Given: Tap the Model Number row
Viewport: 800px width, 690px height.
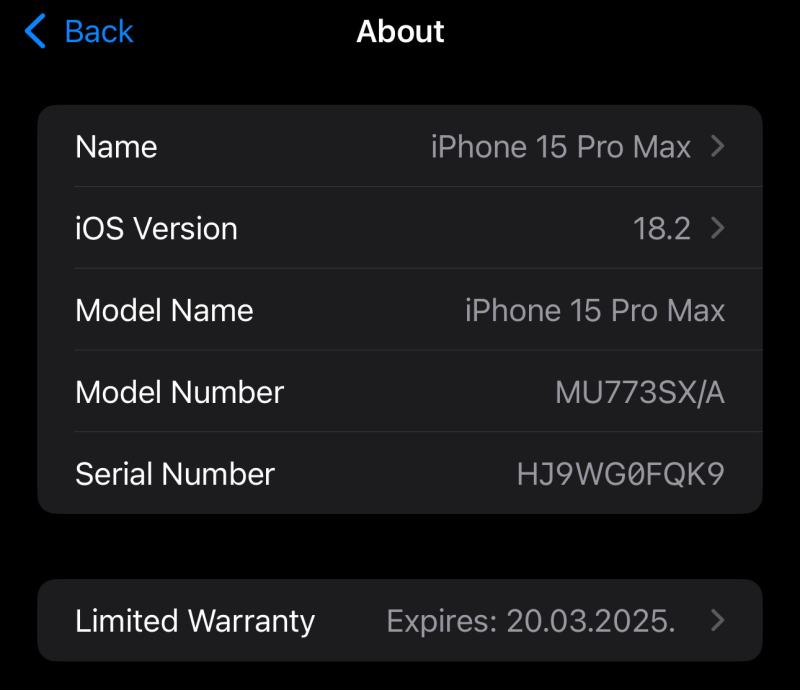Looking at the screenshot, I should coord(400,392).
